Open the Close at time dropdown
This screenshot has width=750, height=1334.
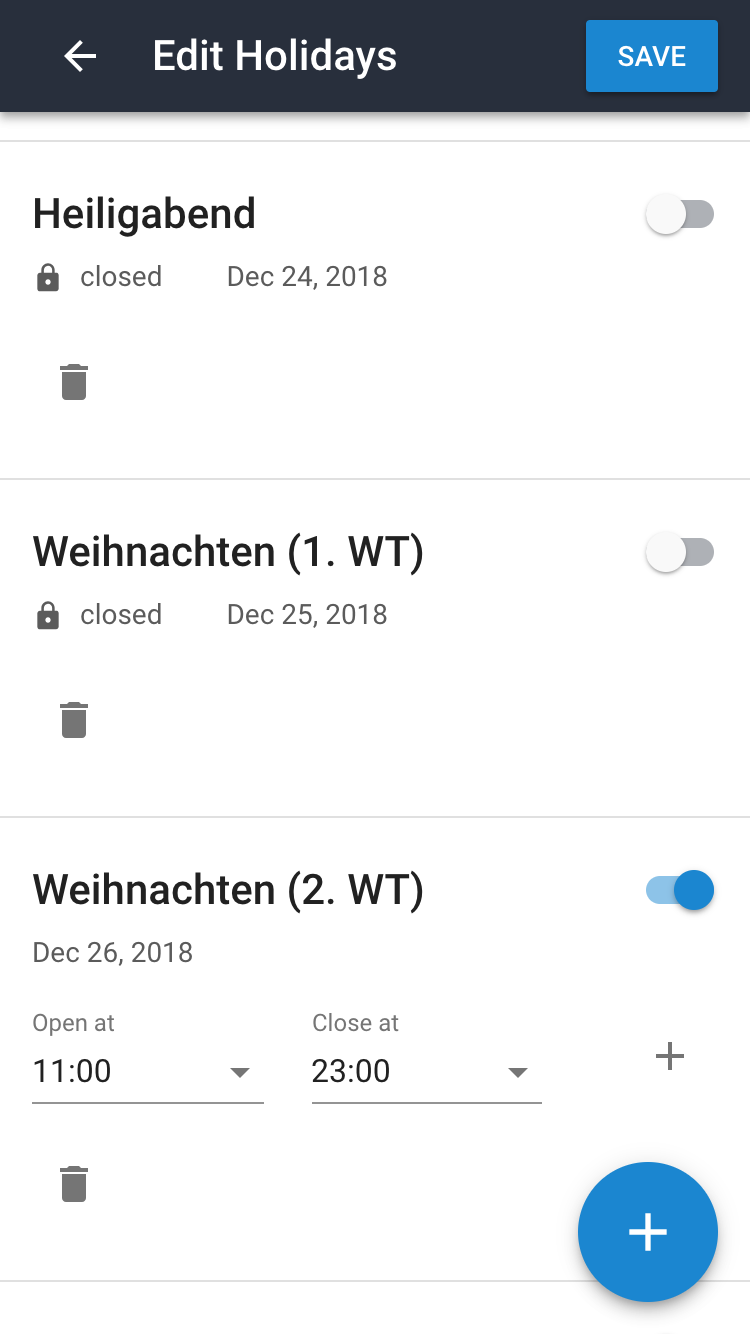pyautogui.click(x=426, y=1072)
